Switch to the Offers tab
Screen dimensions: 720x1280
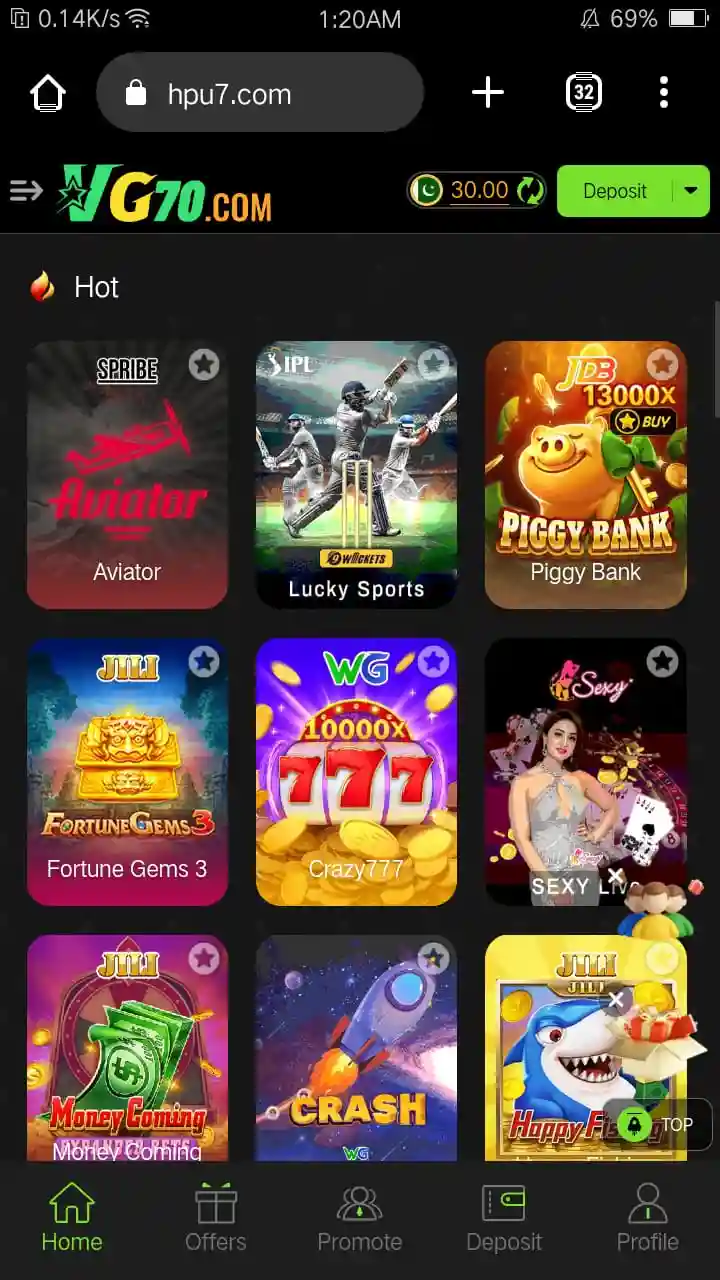[x=215, y=1217]
